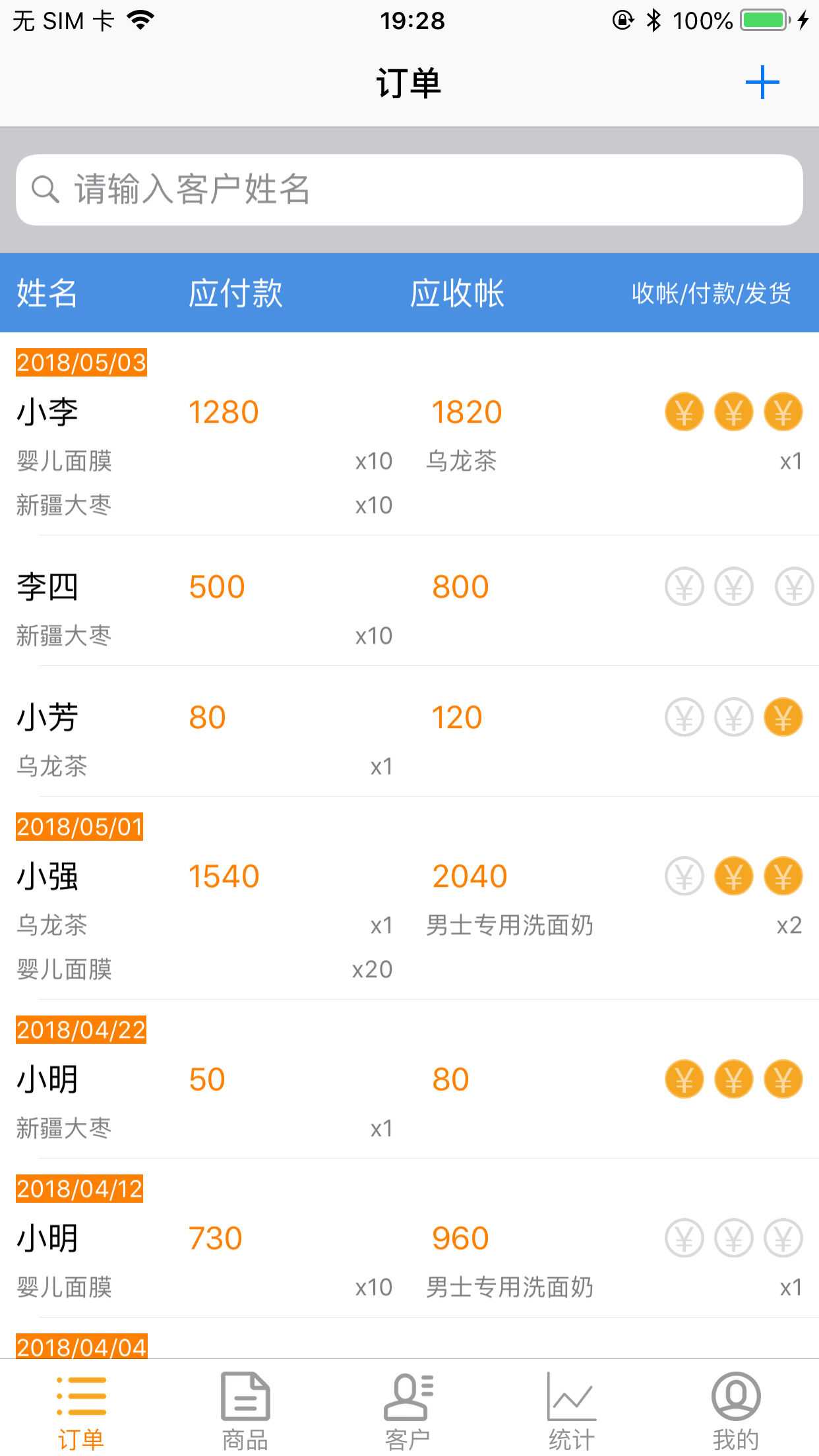Open the 客户 section via its person icon
The height and width of the screenshot is (1456, 819).
point(409,1398)
